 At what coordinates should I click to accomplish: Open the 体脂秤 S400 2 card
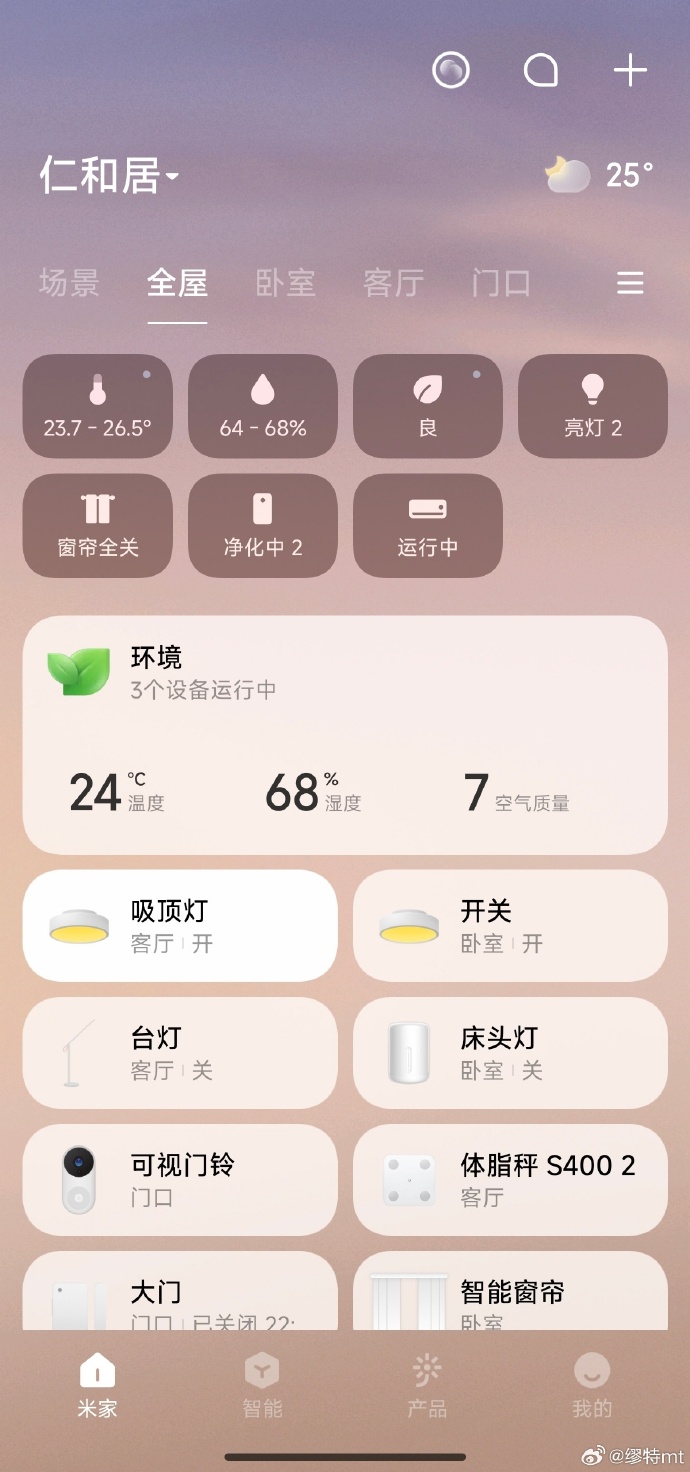[510, 1180]
